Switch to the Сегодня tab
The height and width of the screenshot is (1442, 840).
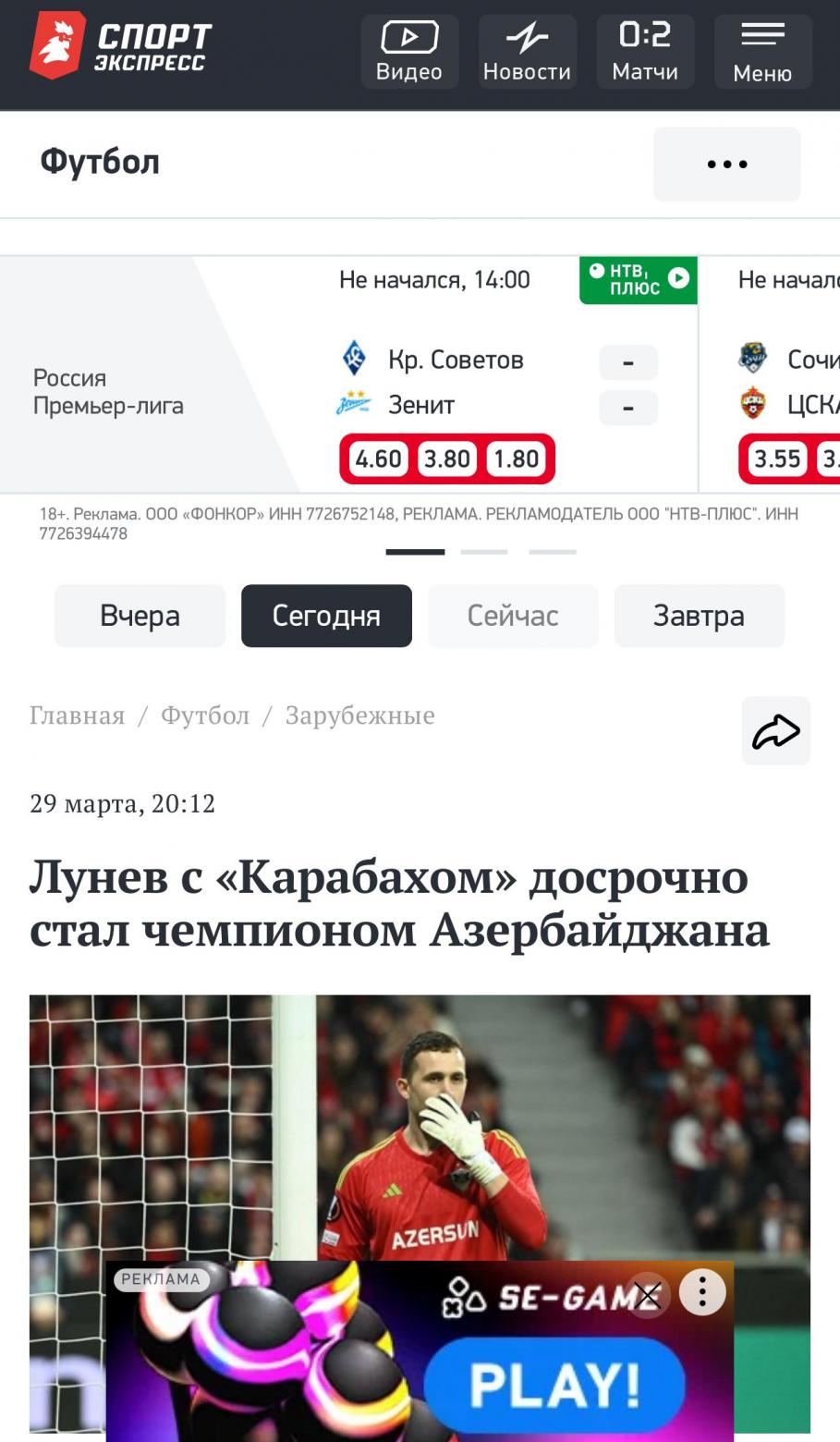326,616
